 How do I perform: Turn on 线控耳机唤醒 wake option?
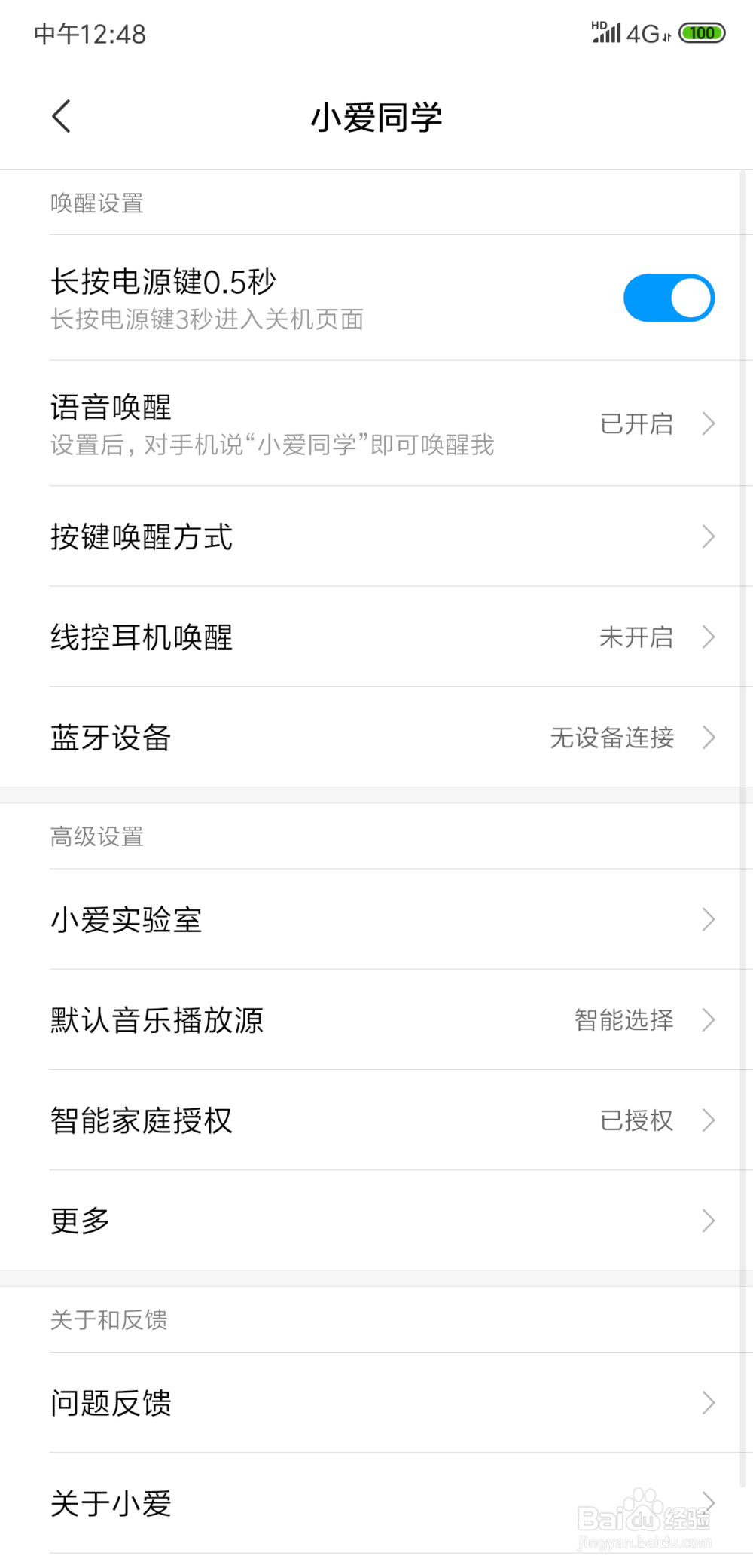click(376, 637)
